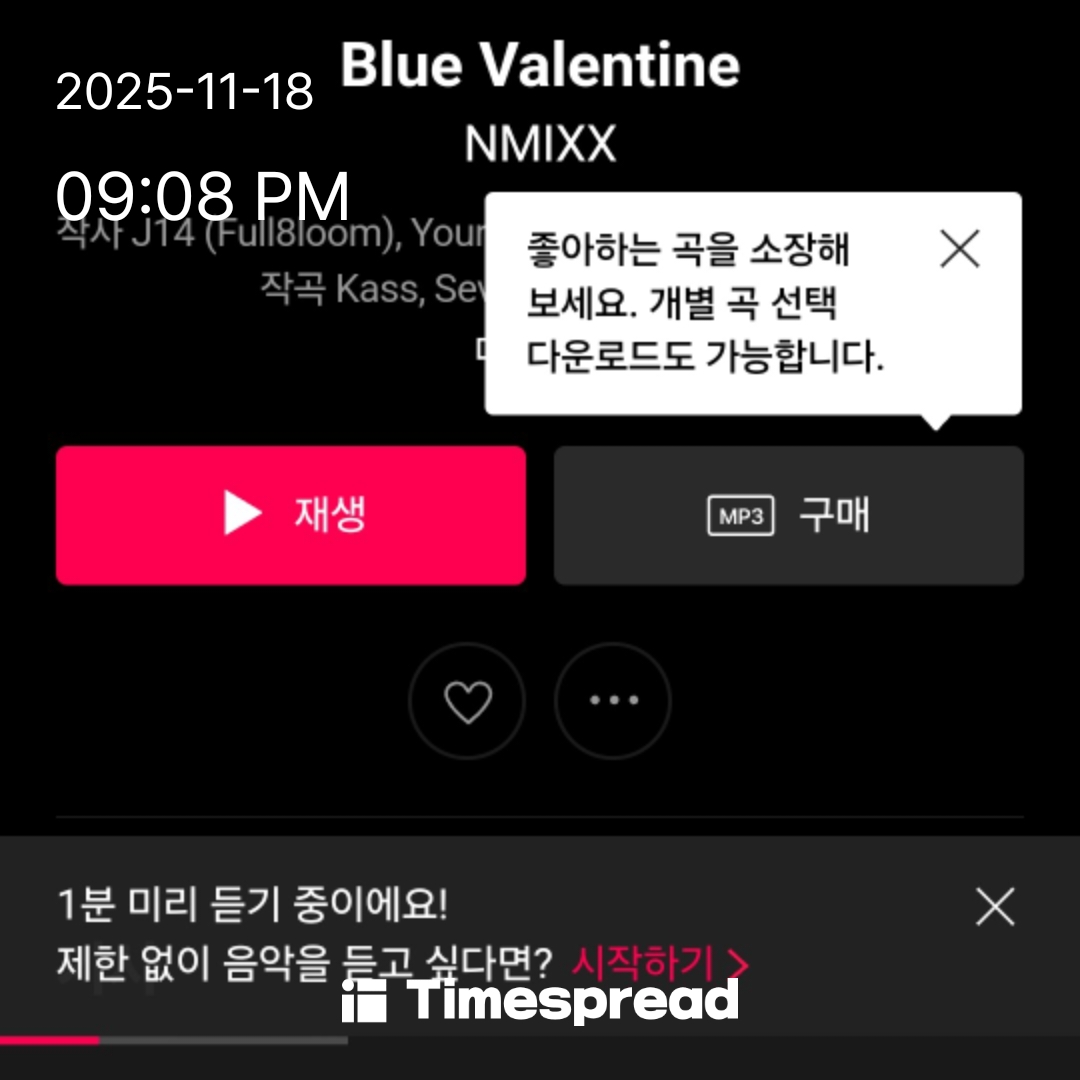The width and height of the screenshot is (1080, 1080).
Task: Dismiss the download tooltip bubble
Action: point(960,249)
